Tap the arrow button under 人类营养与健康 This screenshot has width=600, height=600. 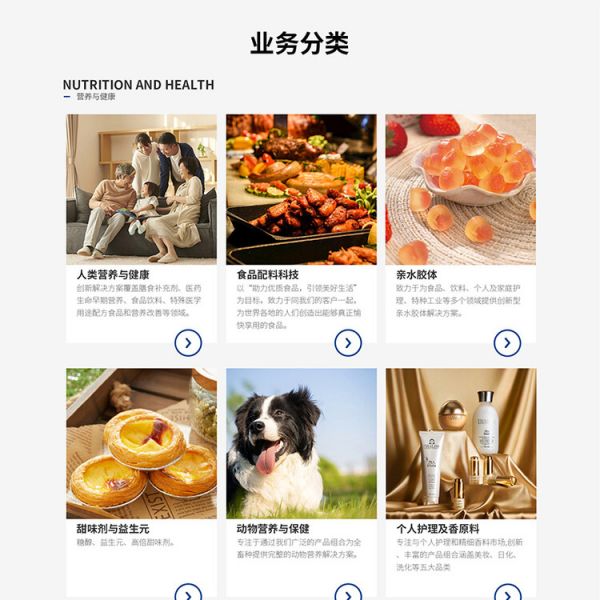pos(188,343)
